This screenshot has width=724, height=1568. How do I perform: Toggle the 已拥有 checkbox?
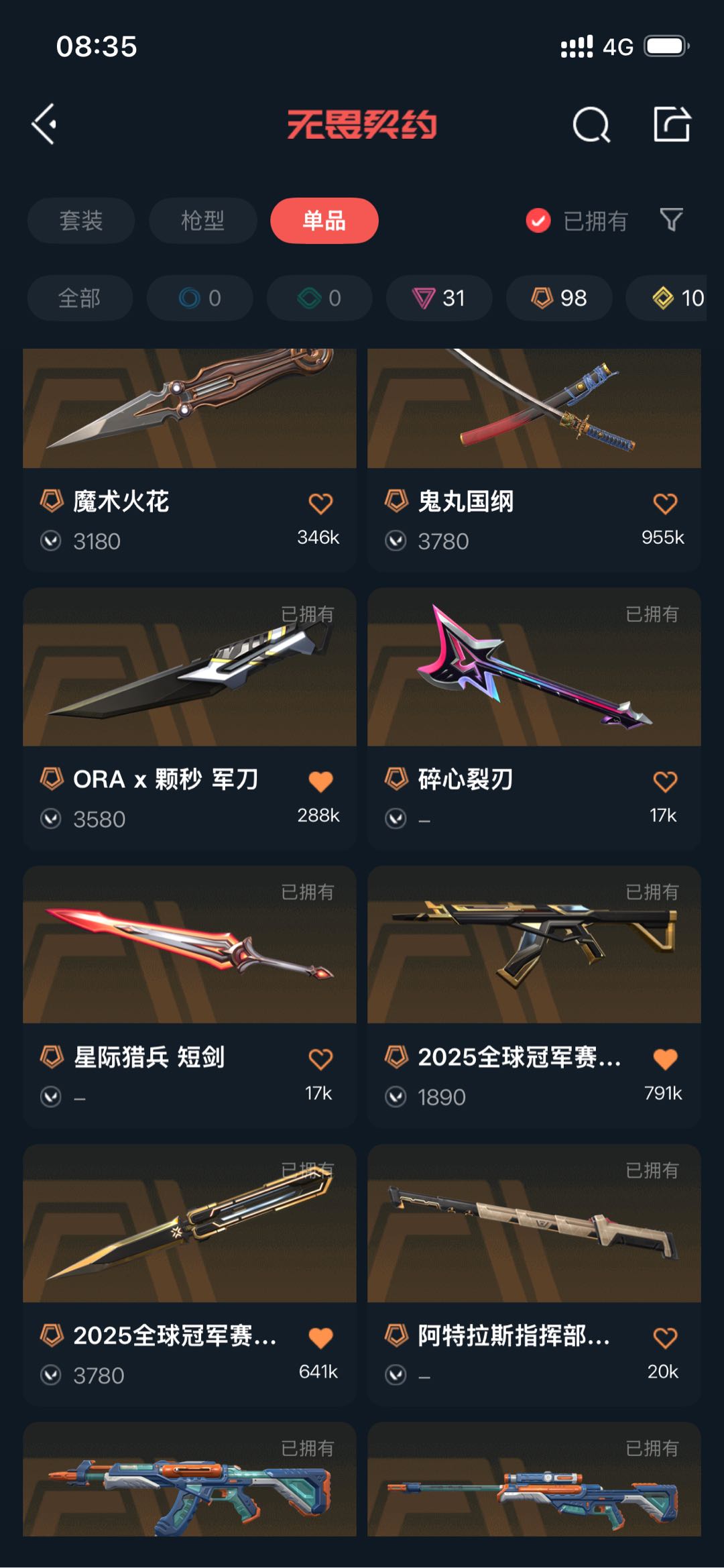[538, 221]
